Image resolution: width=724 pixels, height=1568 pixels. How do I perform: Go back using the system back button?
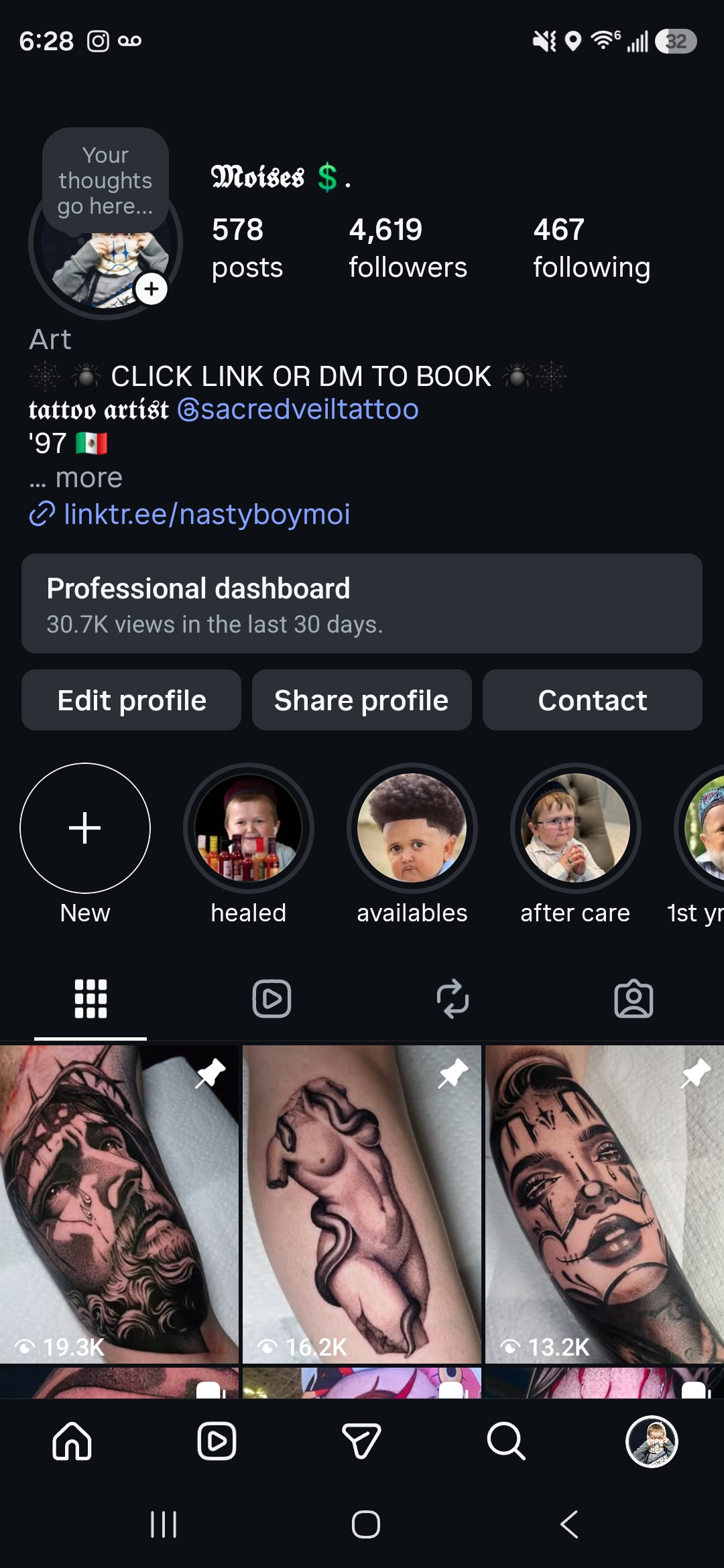pyautogui.click(x=569, y=1524)
